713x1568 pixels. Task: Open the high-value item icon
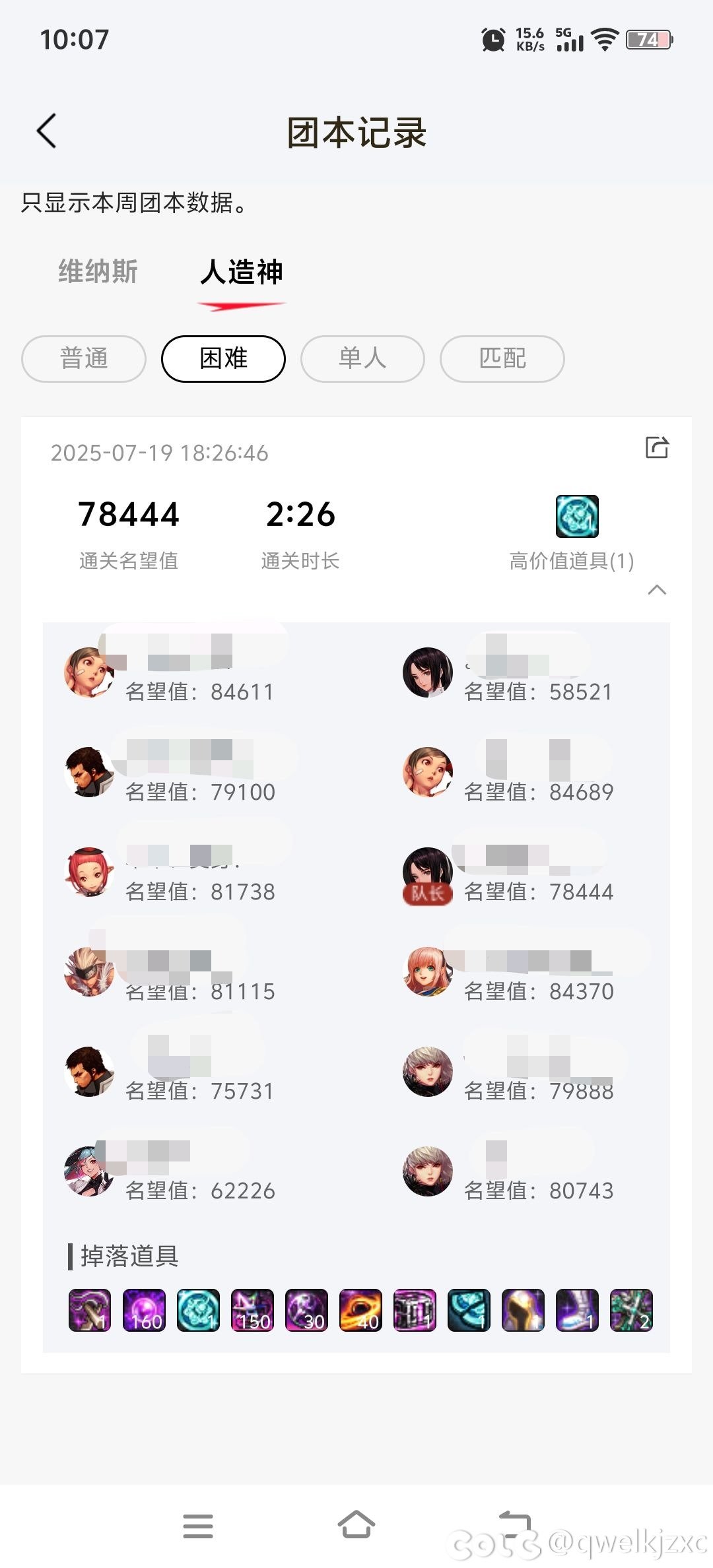pyautogui.click(x=577, y=516)
